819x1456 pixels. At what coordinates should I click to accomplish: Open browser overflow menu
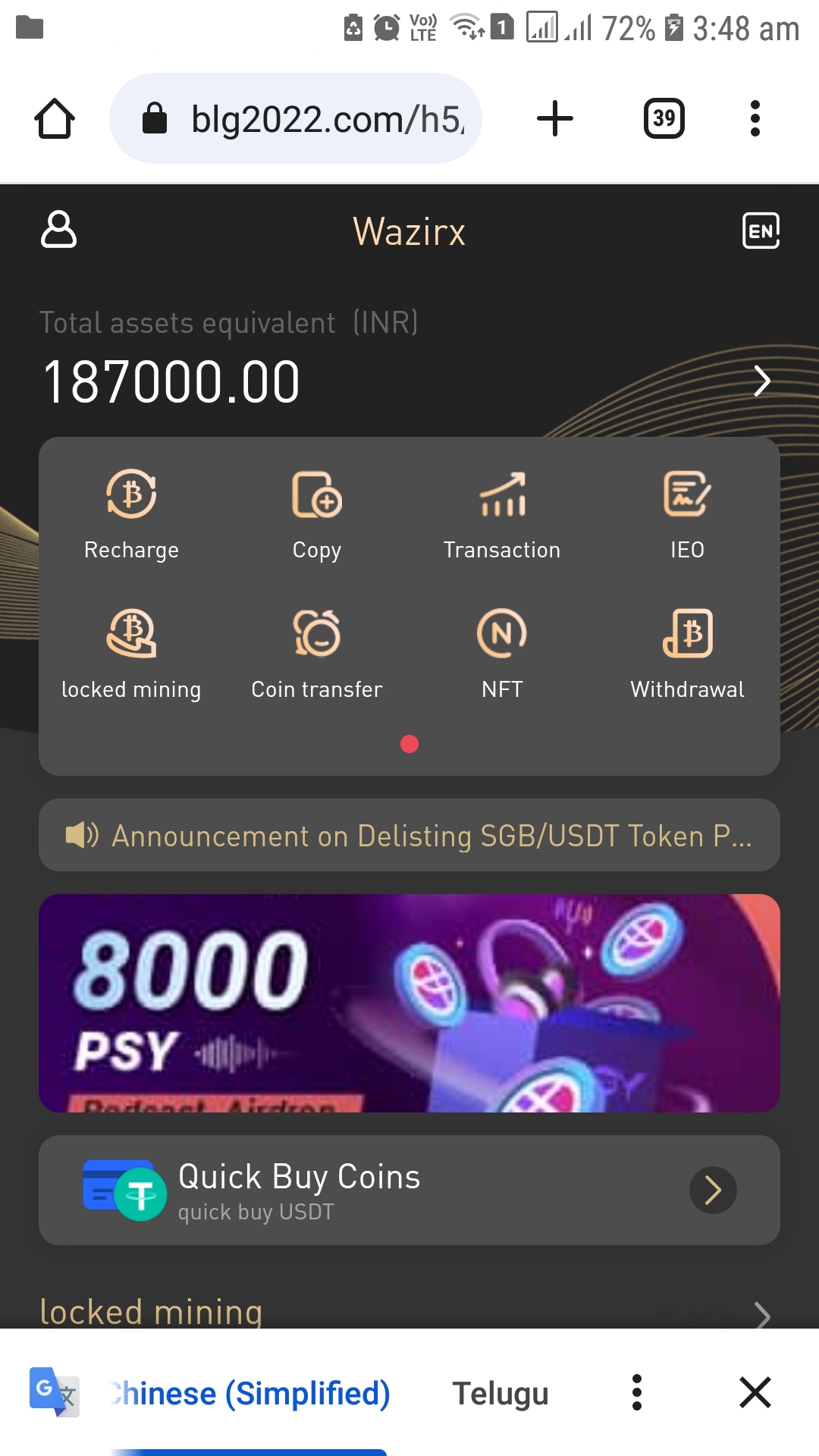tap(755, 118)
